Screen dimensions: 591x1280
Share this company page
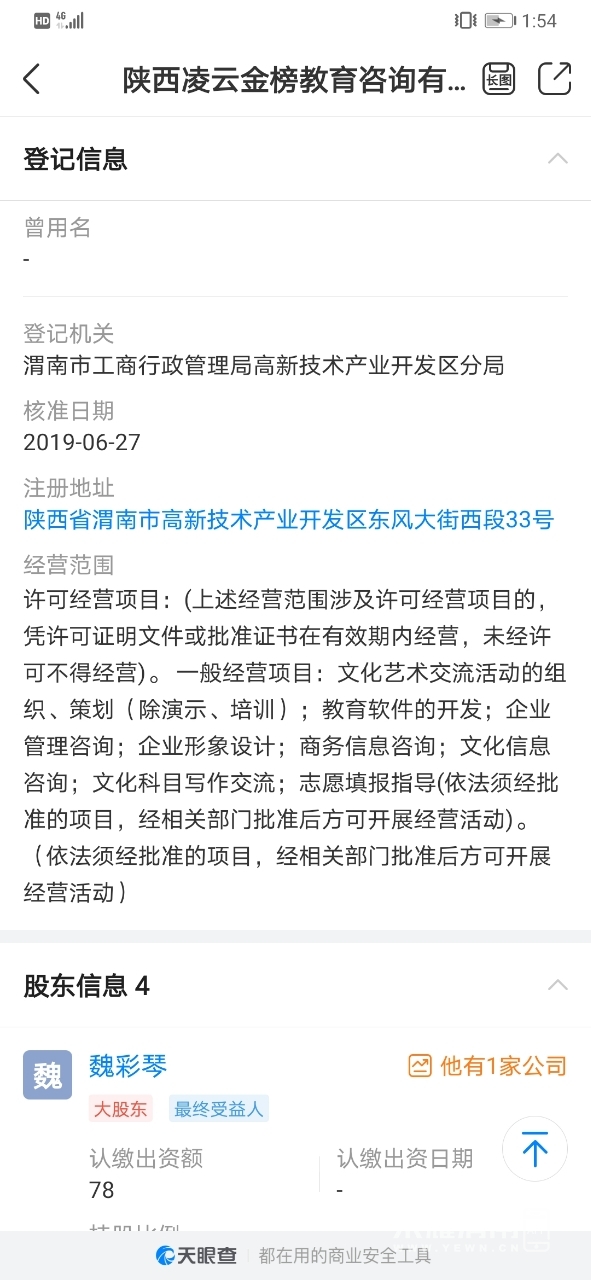tap(554, 79)
